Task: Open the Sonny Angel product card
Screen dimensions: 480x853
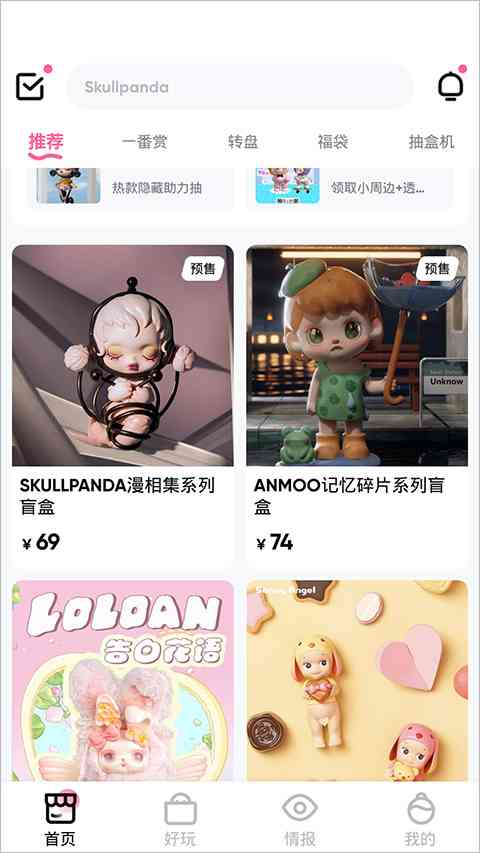Action: 357,681
